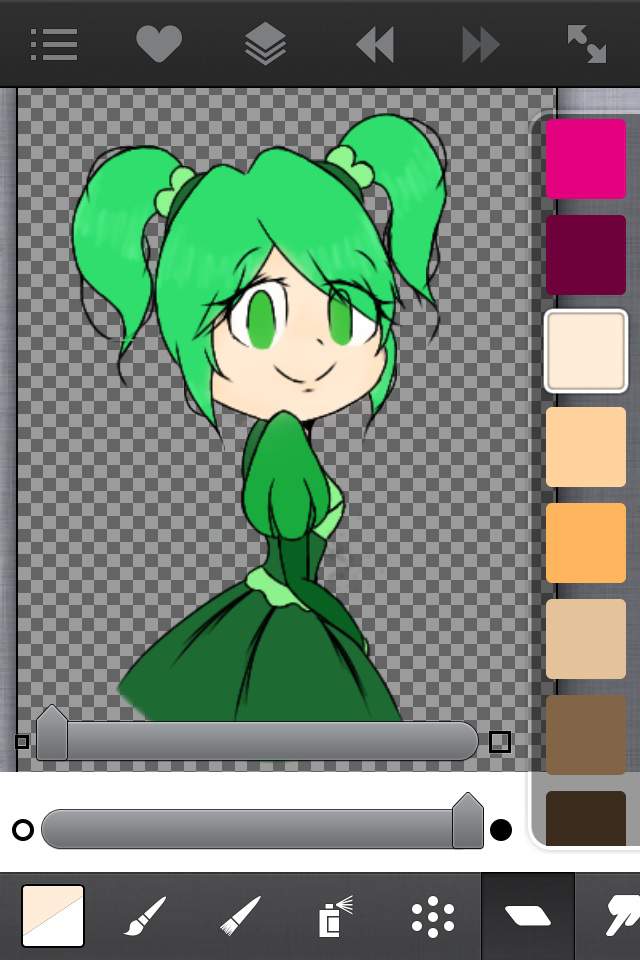
Task: Redo with the forward arrows
Action: tap(480, 45)
